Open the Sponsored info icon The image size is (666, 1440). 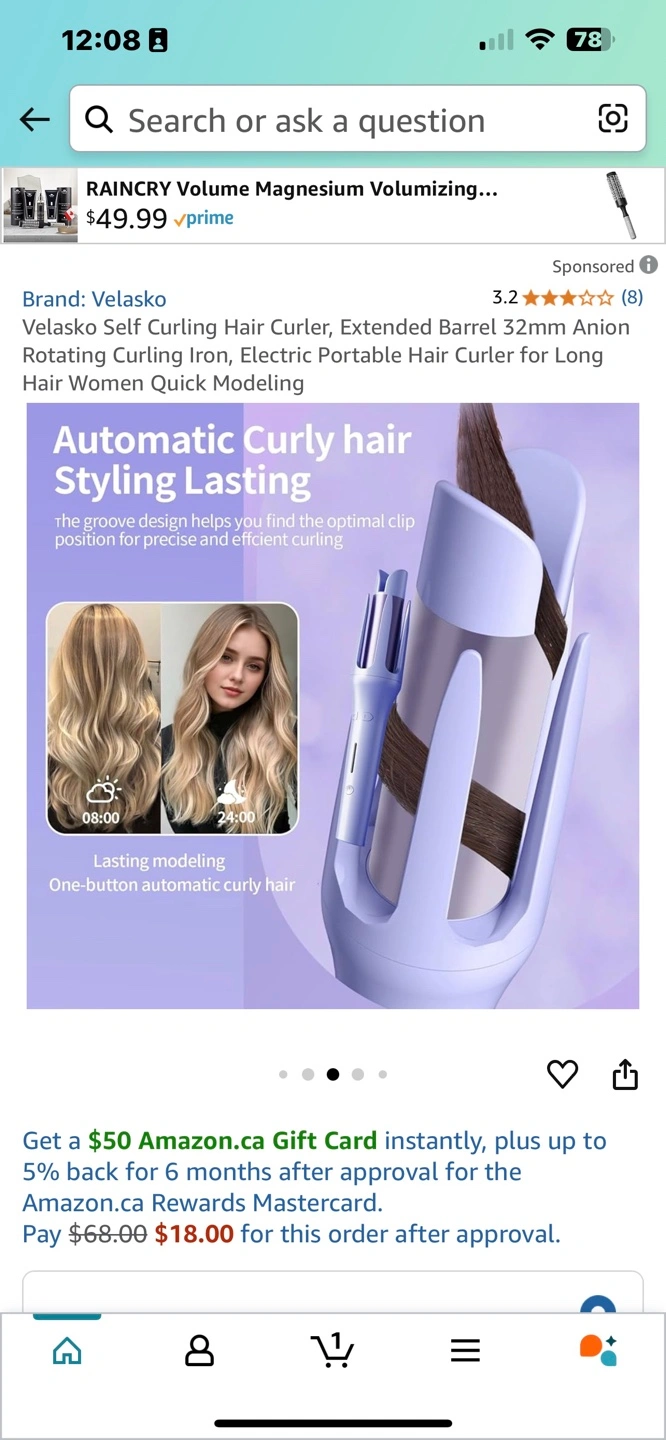pyautogui.click(x=649, y=265)
